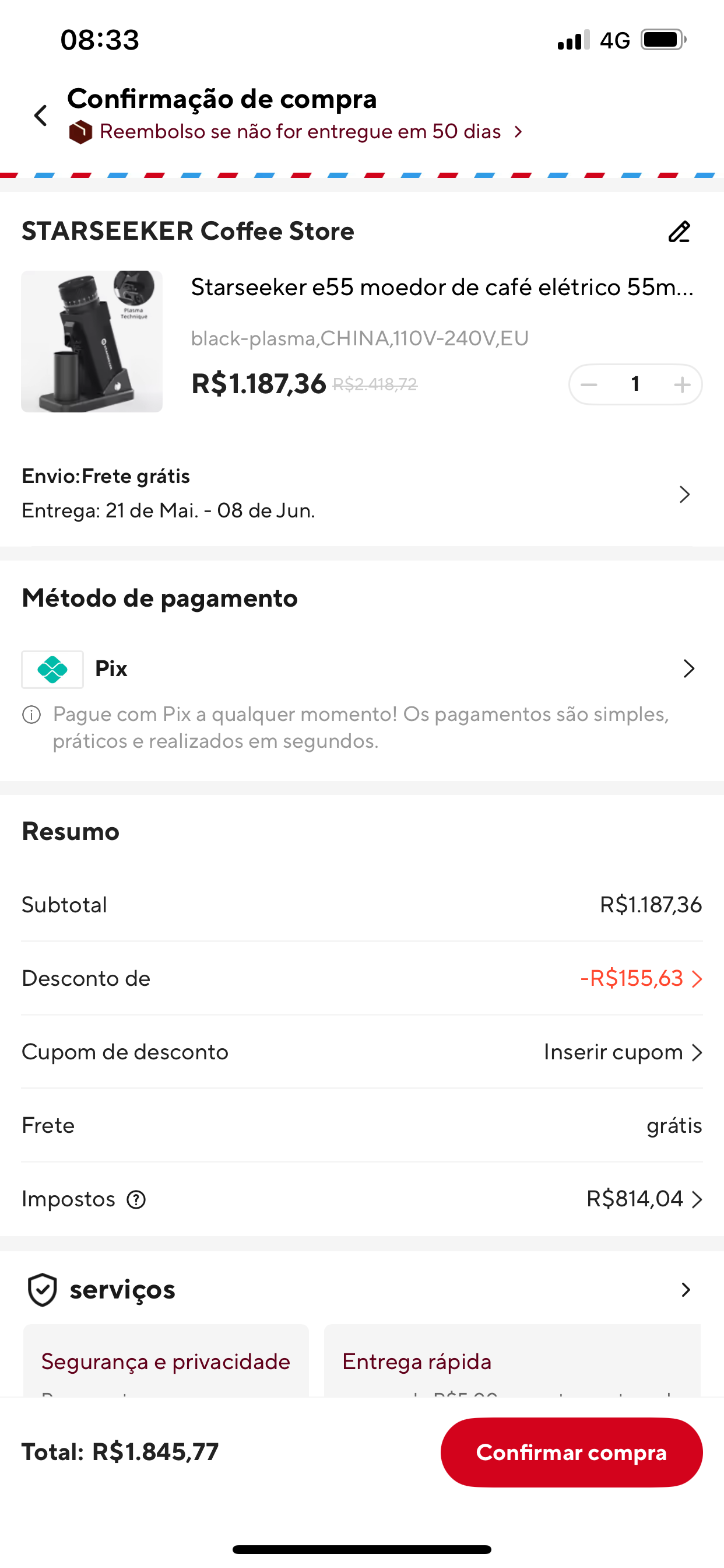
Task: Confirm purchase with Confirmar compra button
Action: [571, 1452]
